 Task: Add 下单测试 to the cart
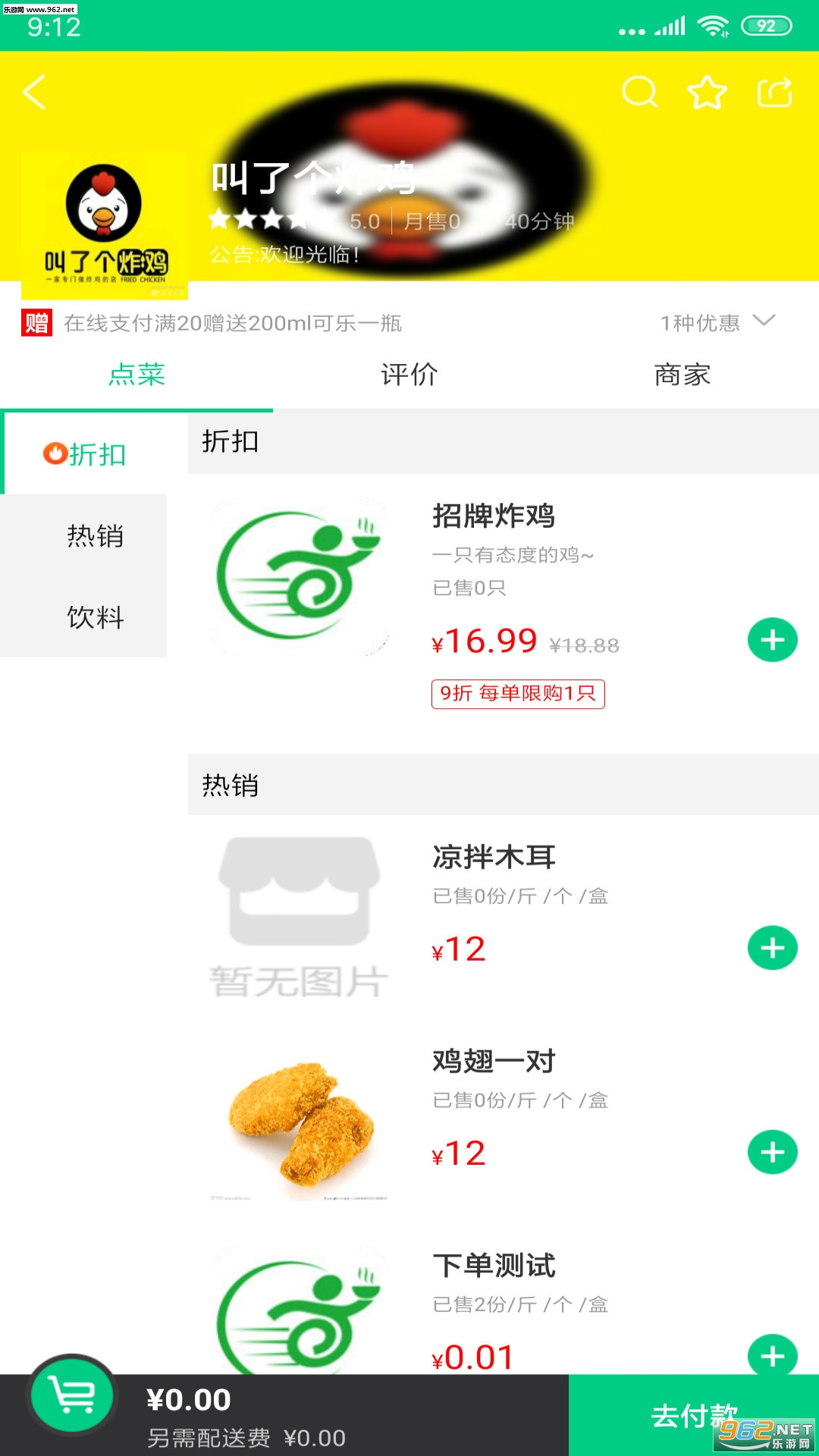pos(772,1354)
